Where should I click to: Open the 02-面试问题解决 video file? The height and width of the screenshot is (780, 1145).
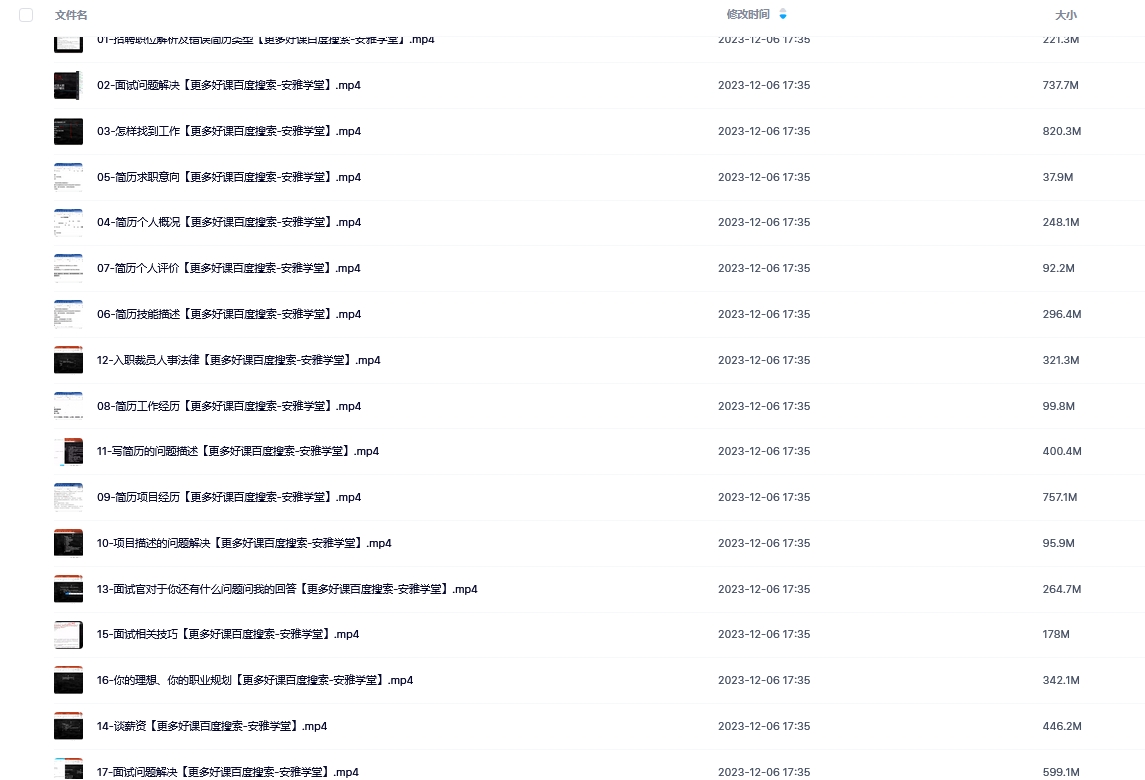pos(228,86)
